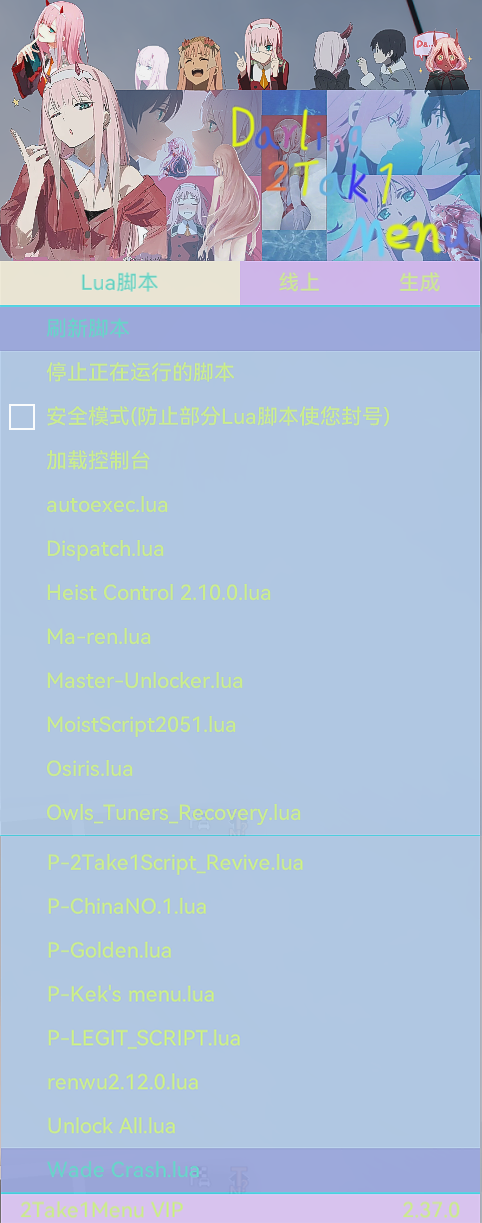Select MoistScript2051.lua
Viewport: 482px width, 1223px height.
pyautogui.click(x=241, y=725)
